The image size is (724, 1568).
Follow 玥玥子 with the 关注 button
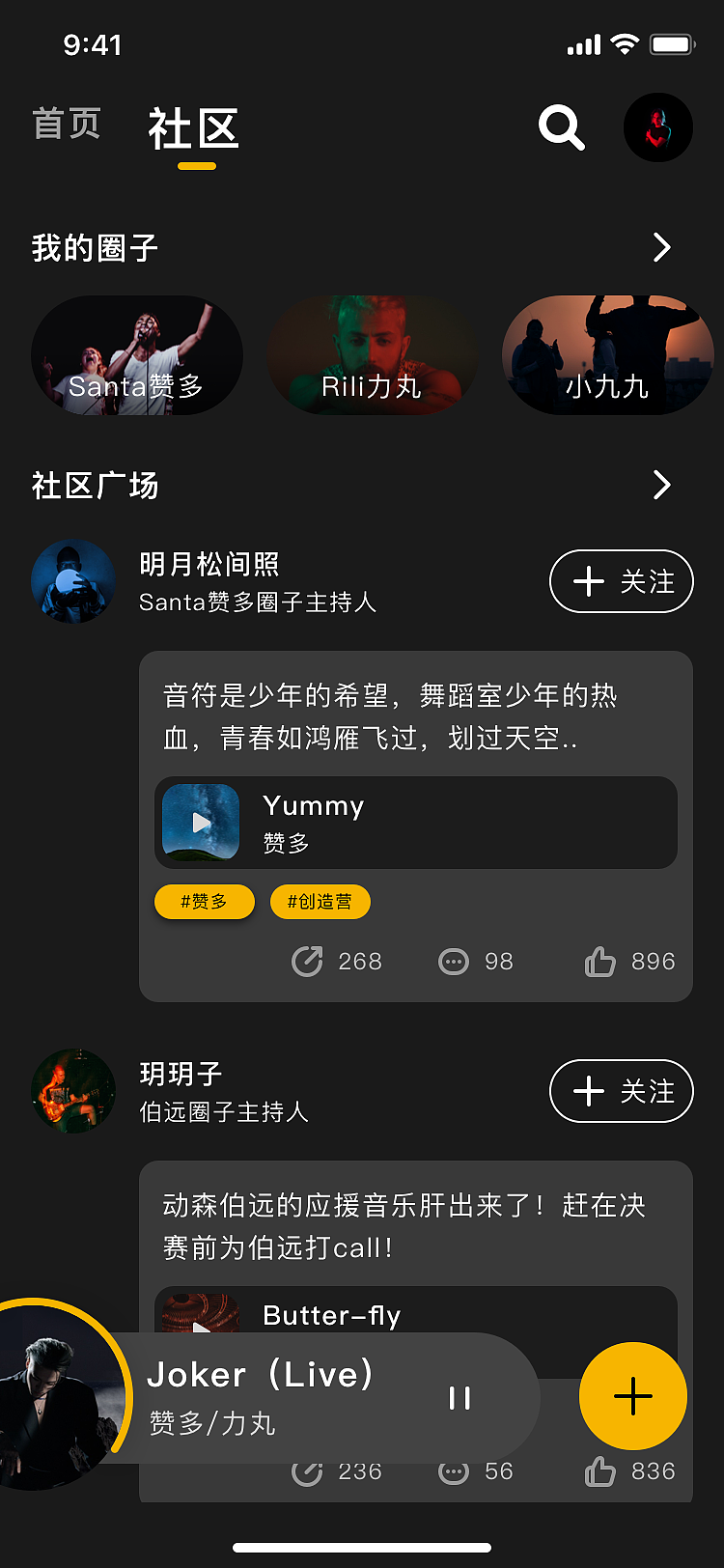click(x=621, y=1091)
